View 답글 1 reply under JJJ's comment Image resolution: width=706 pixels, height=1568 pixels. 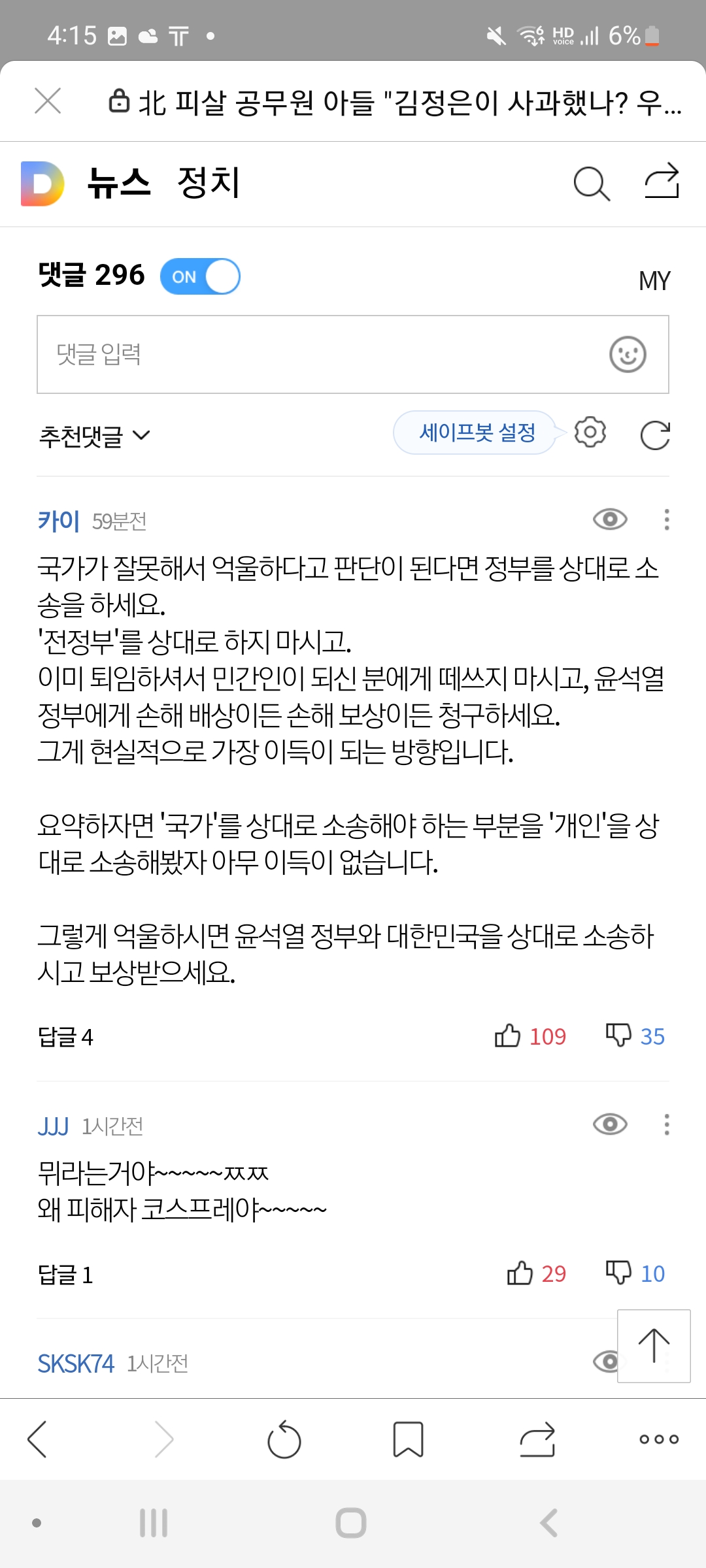point(66,1275)
